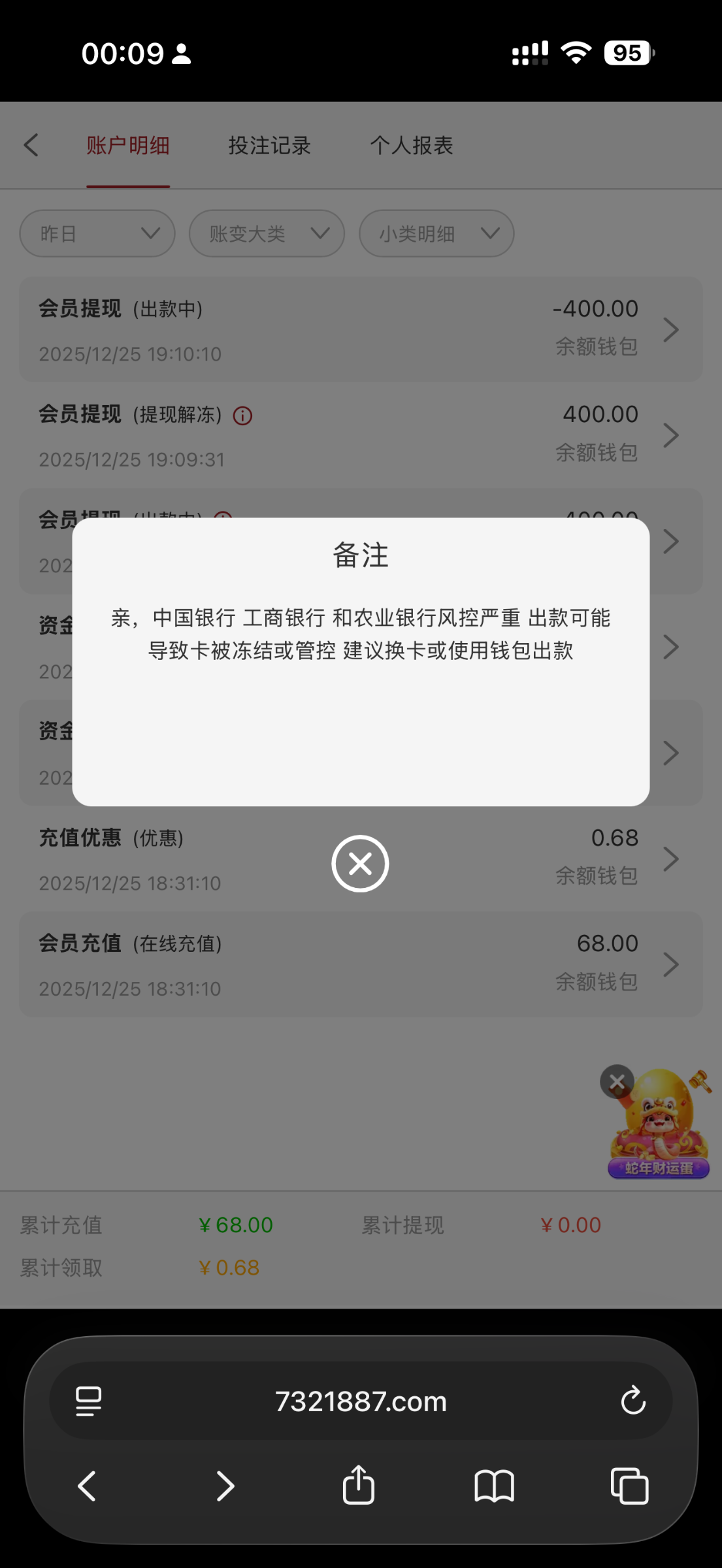Open the 小类明细 dropdown filter

click(x=436, y=233)
